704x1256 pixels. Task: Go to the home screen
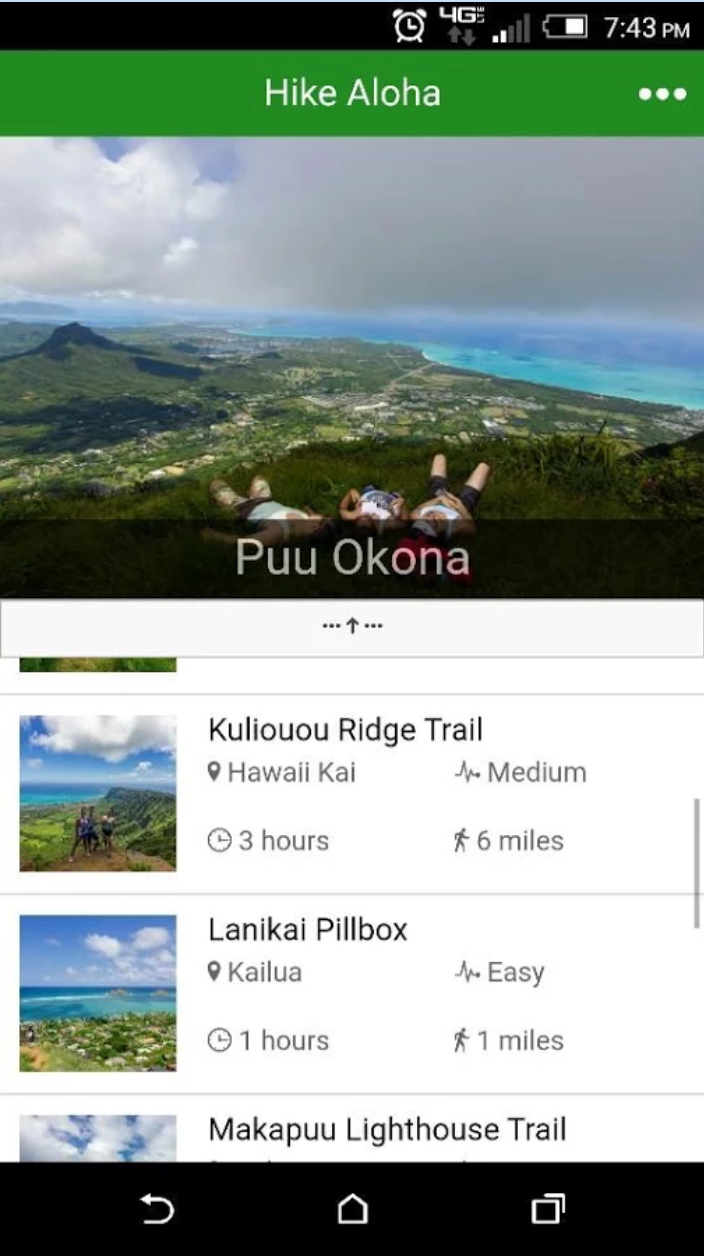click(352, 1209)
